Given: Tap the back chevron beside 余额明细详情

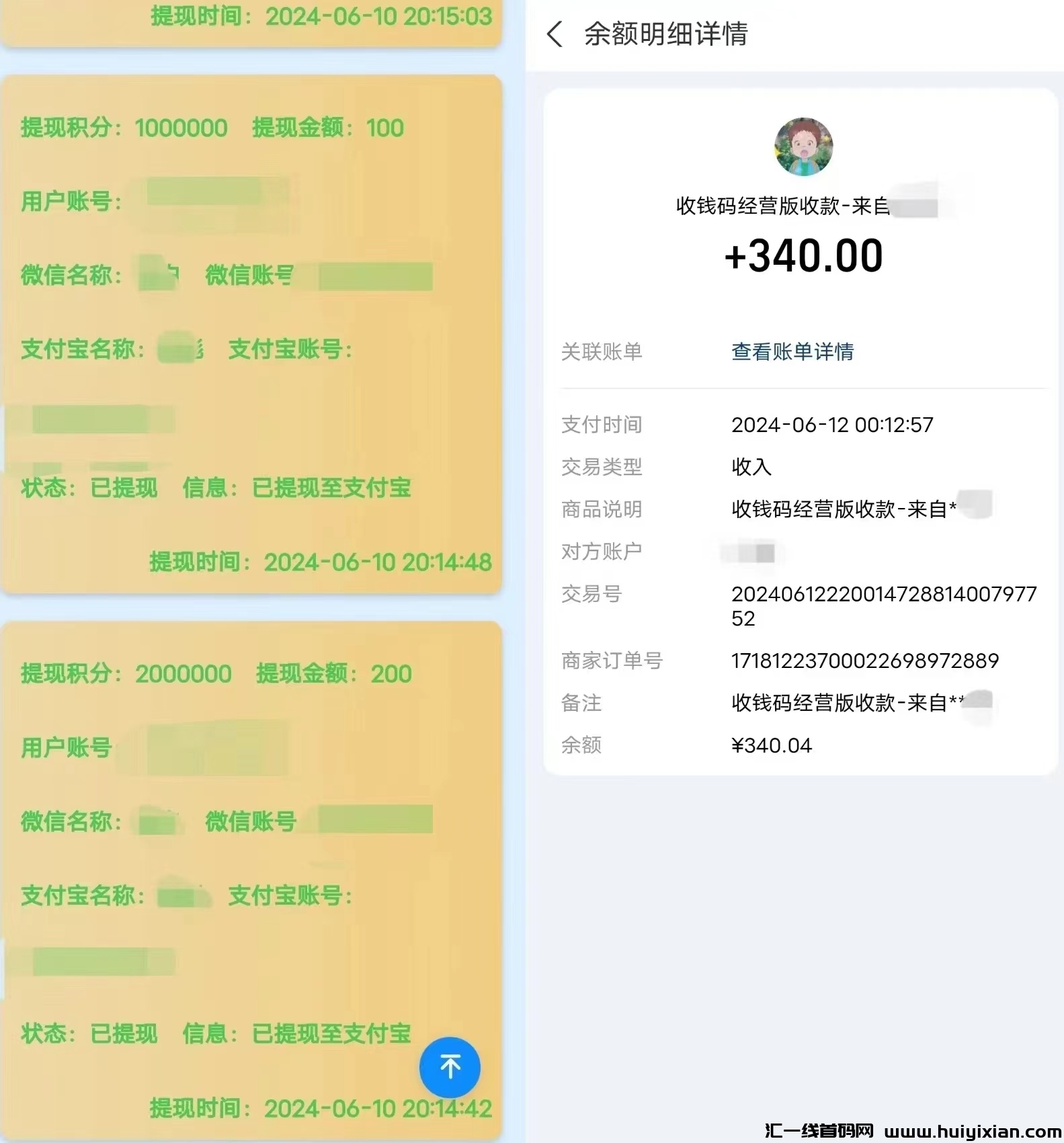Looking at the screenshot, I should click(x=554, y=36).
